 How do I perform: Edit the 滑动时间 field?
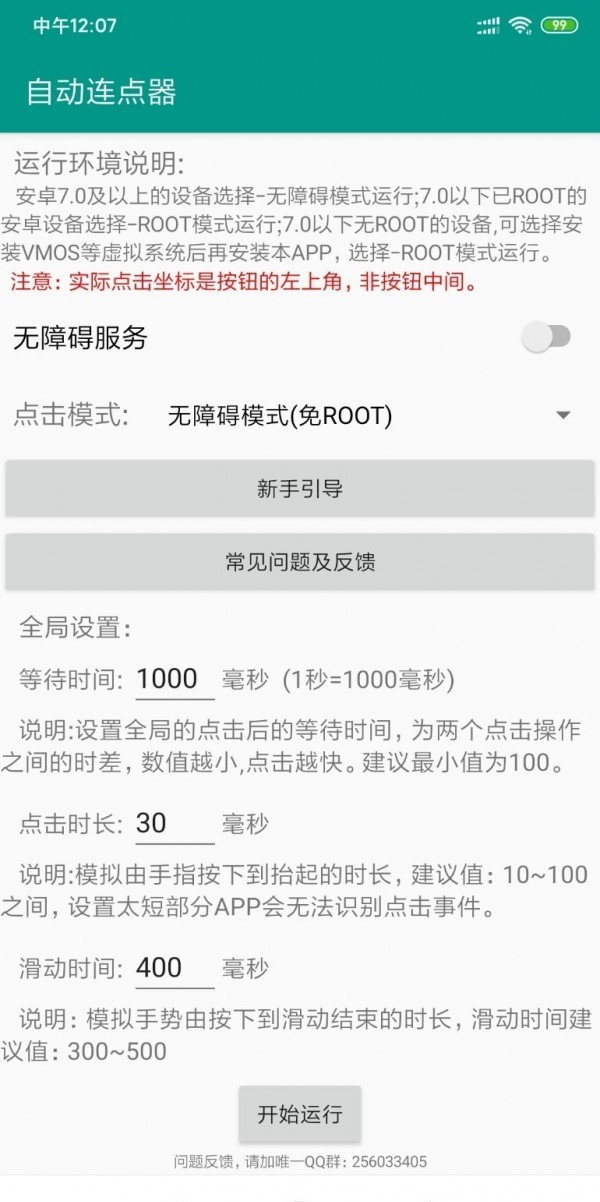pyautogui.click(x=173, y=968)
